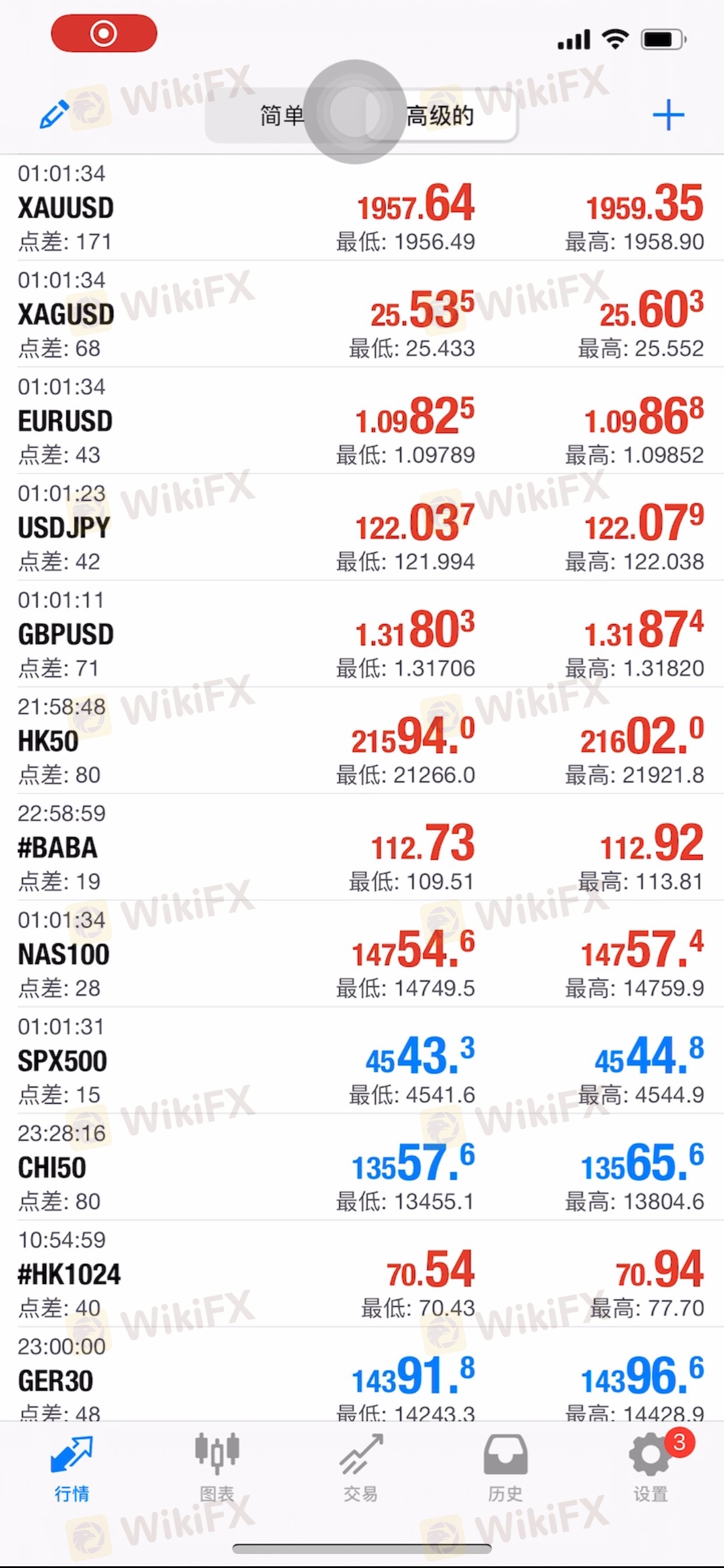This screenshot has width=724, height=1568.
Task: Open the SPX500 index row
Action: (362, 1060)
